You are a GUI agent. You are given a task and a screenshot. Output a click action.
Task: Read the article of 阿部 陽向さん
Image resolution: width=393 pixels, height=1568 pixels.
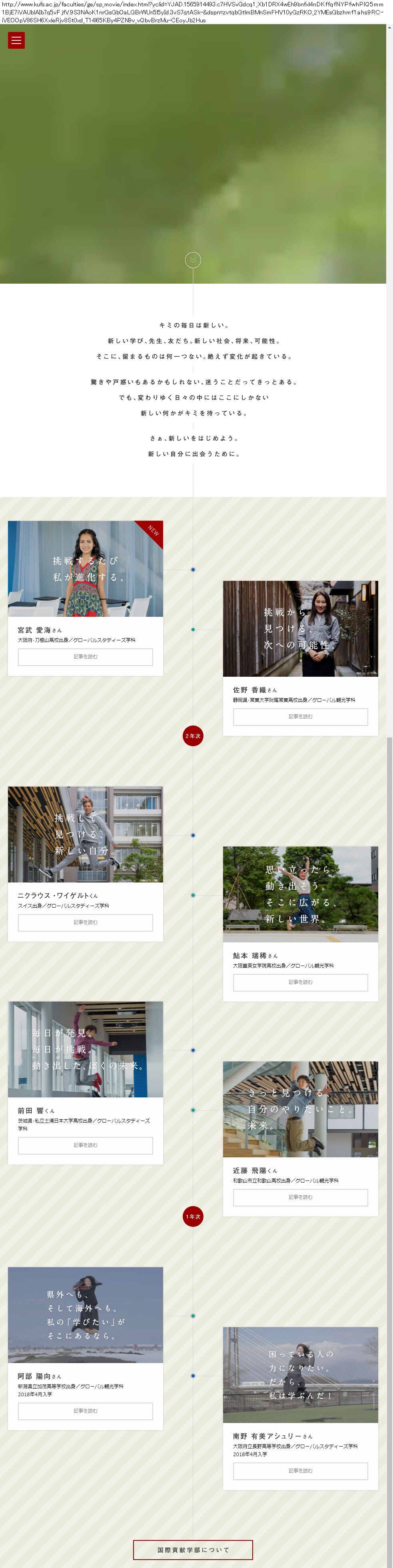click(x=85, y=1411)
